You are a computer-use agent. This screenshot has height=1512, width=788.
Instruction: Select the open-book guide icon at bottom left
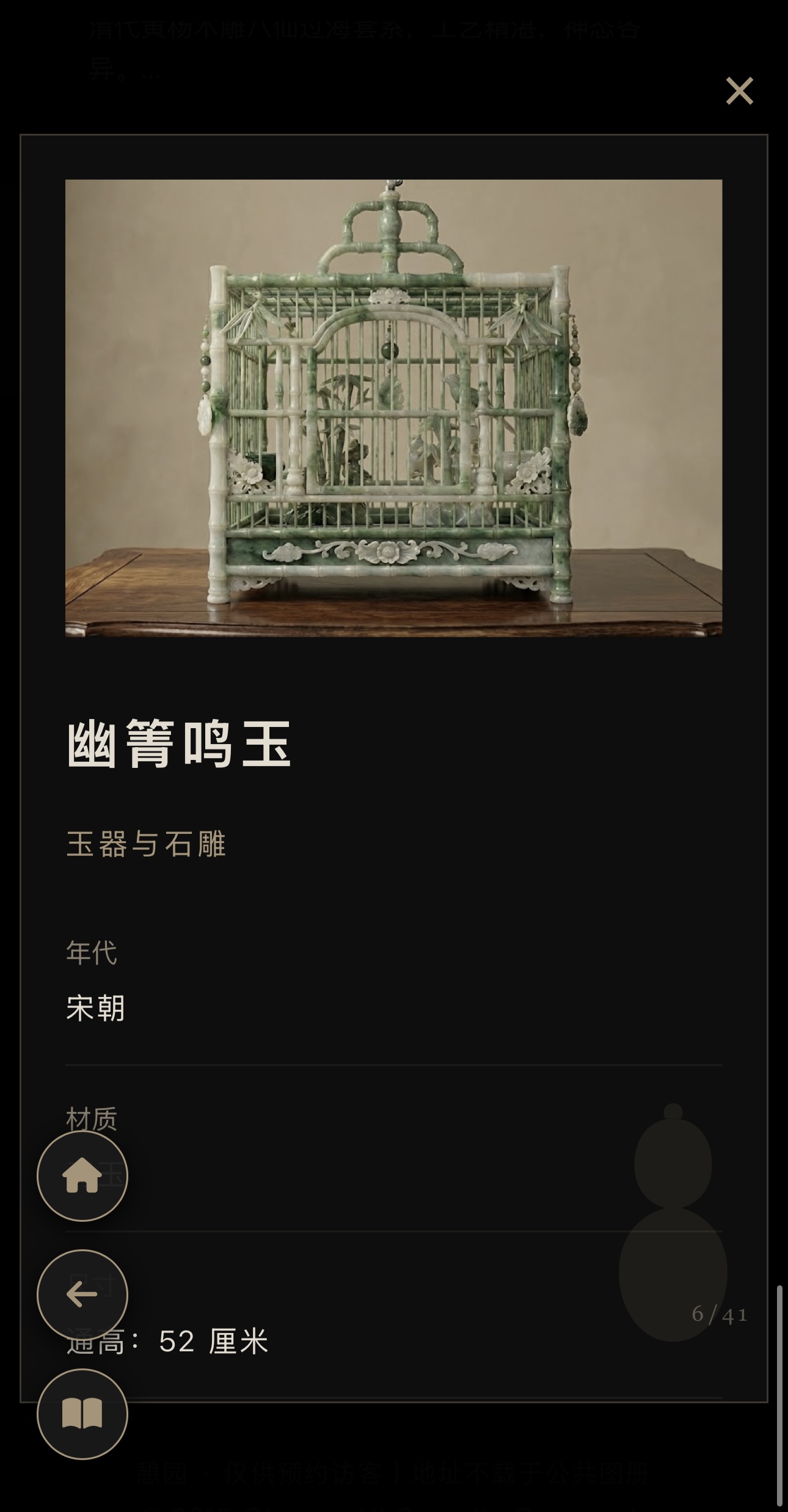click(x=81, y=1419)
